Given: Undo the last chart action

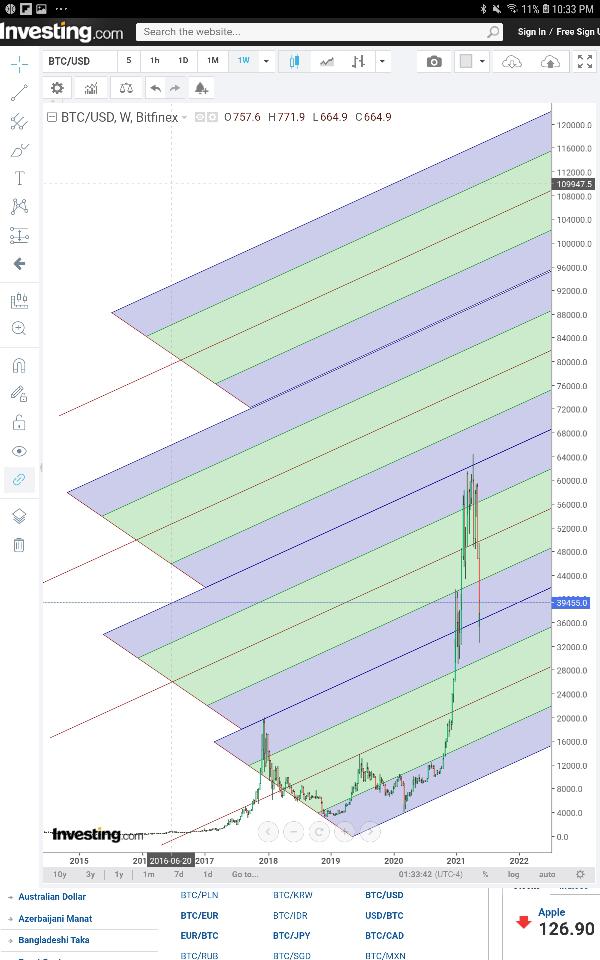Looking at the screenshot, I should [x=155, y=88].
